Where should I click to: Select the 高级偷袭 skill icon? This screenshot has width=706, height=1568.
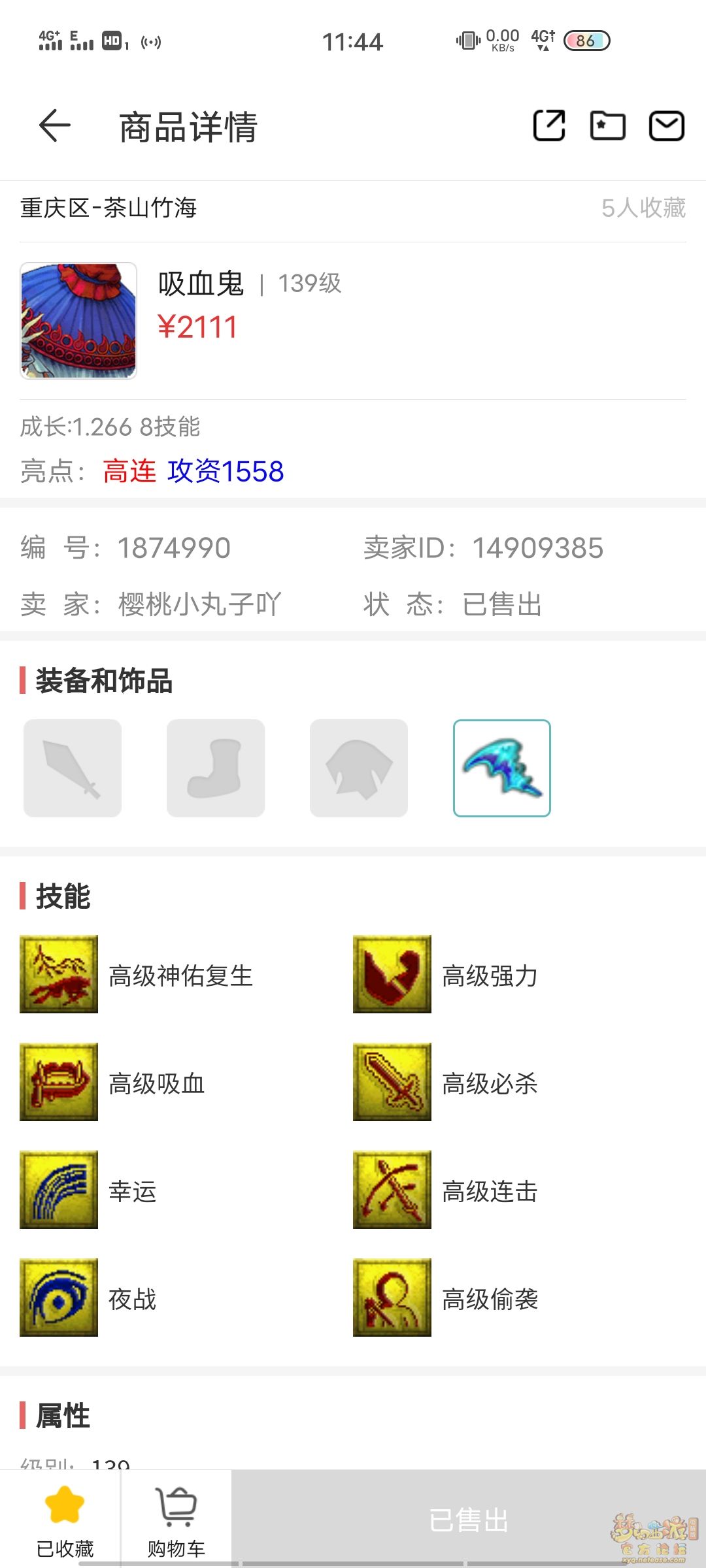[392, 1298]
